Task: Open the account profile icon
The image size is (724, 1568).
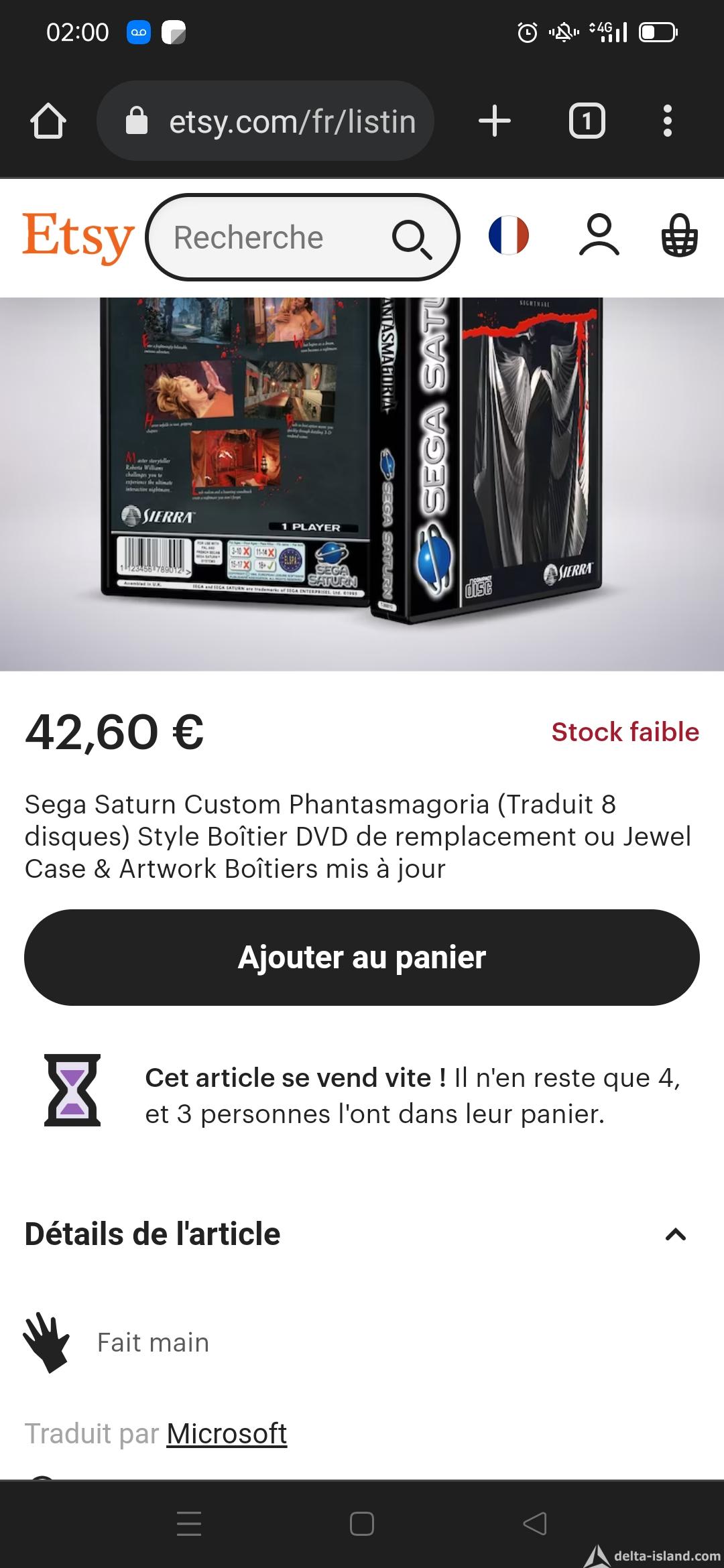Action: [599, 235]
